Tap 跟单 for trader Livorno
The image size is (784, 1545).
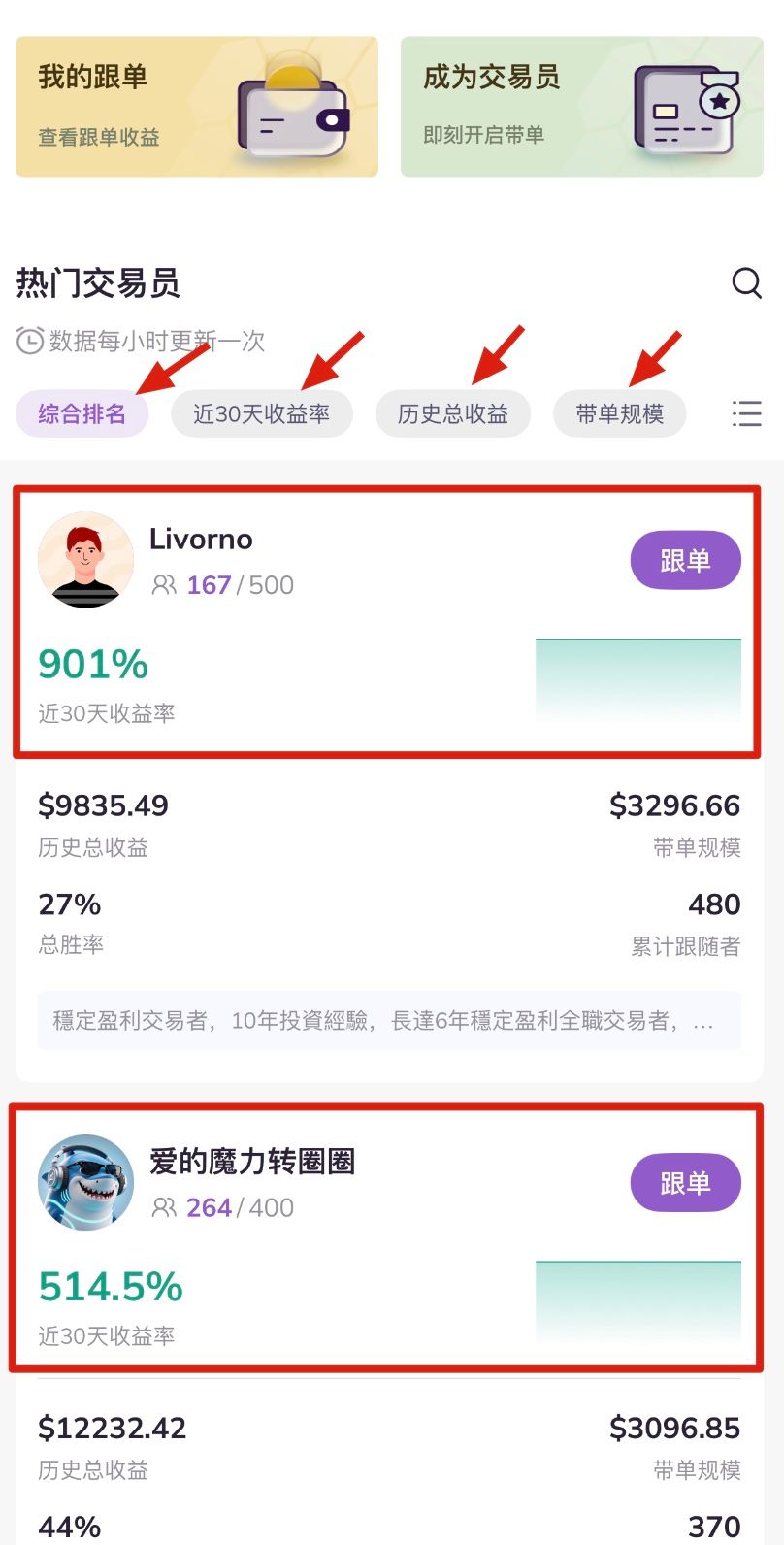(685, 561)
